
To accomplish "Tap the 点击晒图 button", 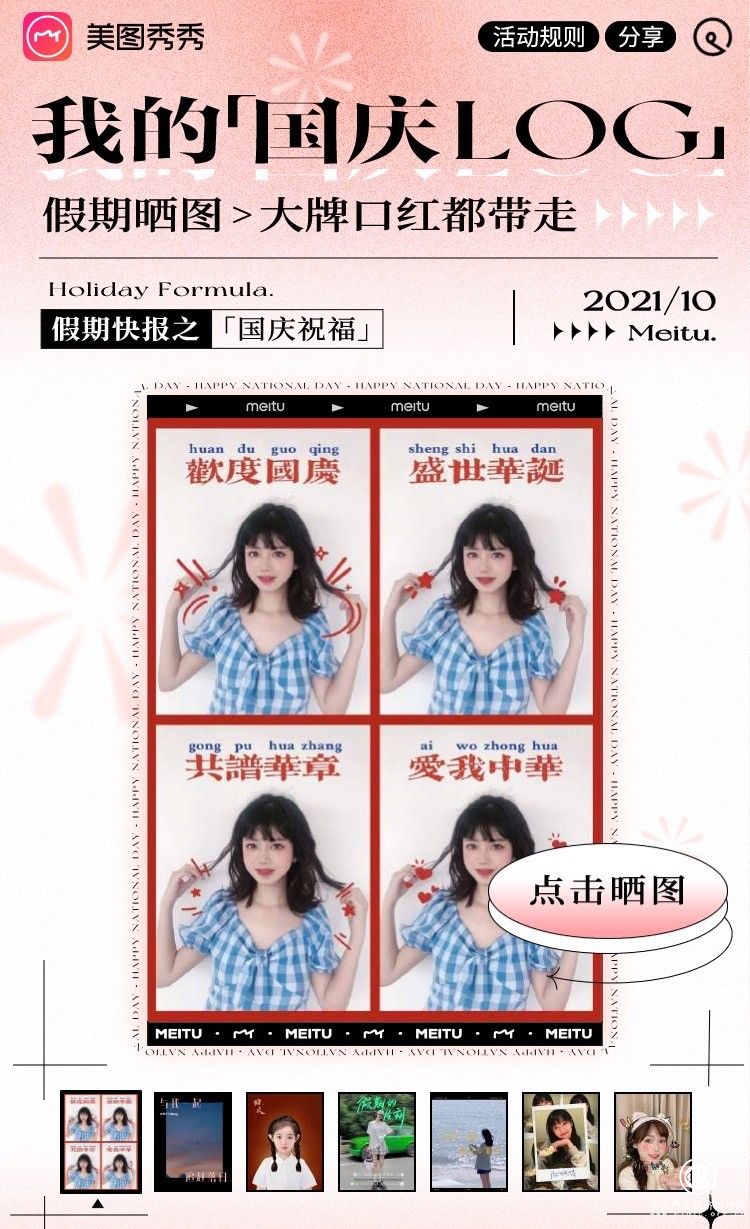I will coord(608,890).
